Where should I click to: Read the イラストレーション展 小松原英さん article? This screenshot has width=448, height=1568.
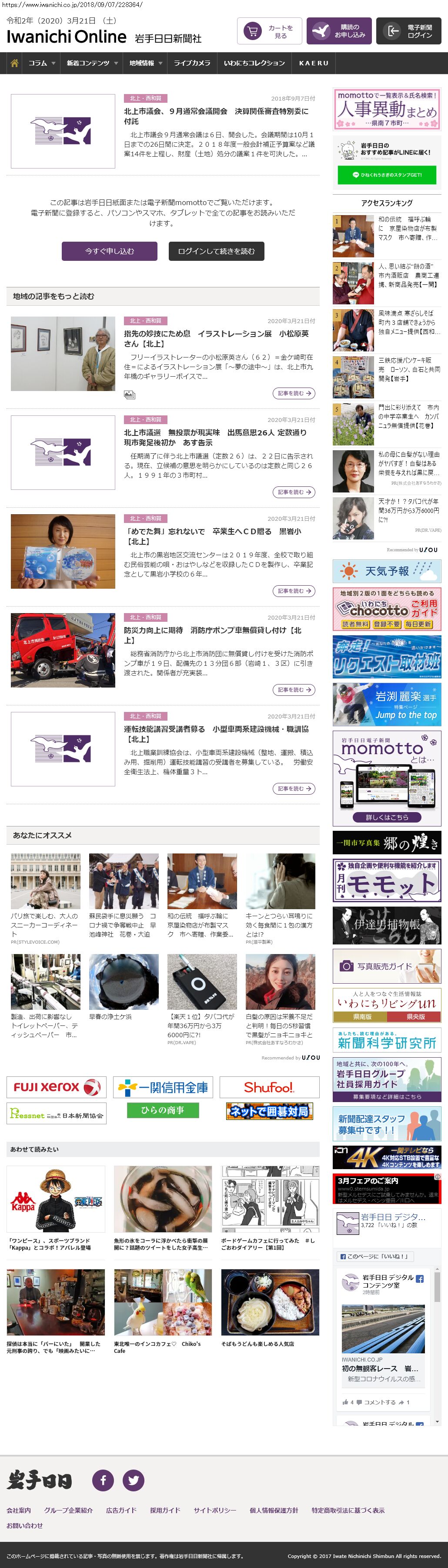click(216, 338)
